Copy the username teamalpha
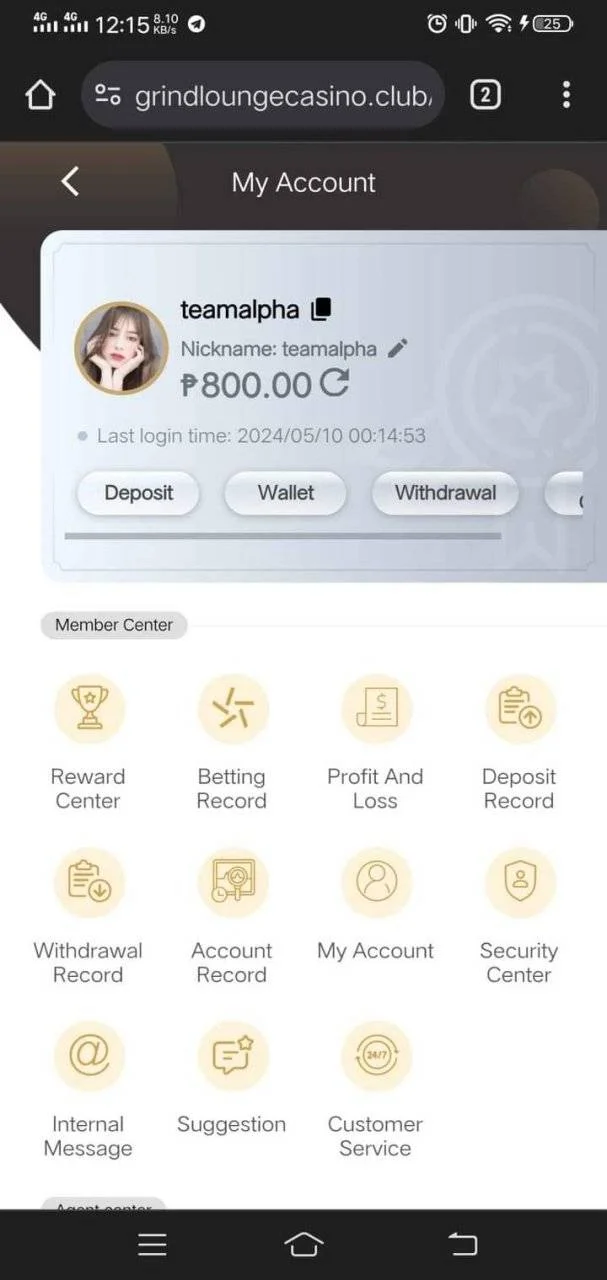This screenshot has width=607, height=1280. 321,310
